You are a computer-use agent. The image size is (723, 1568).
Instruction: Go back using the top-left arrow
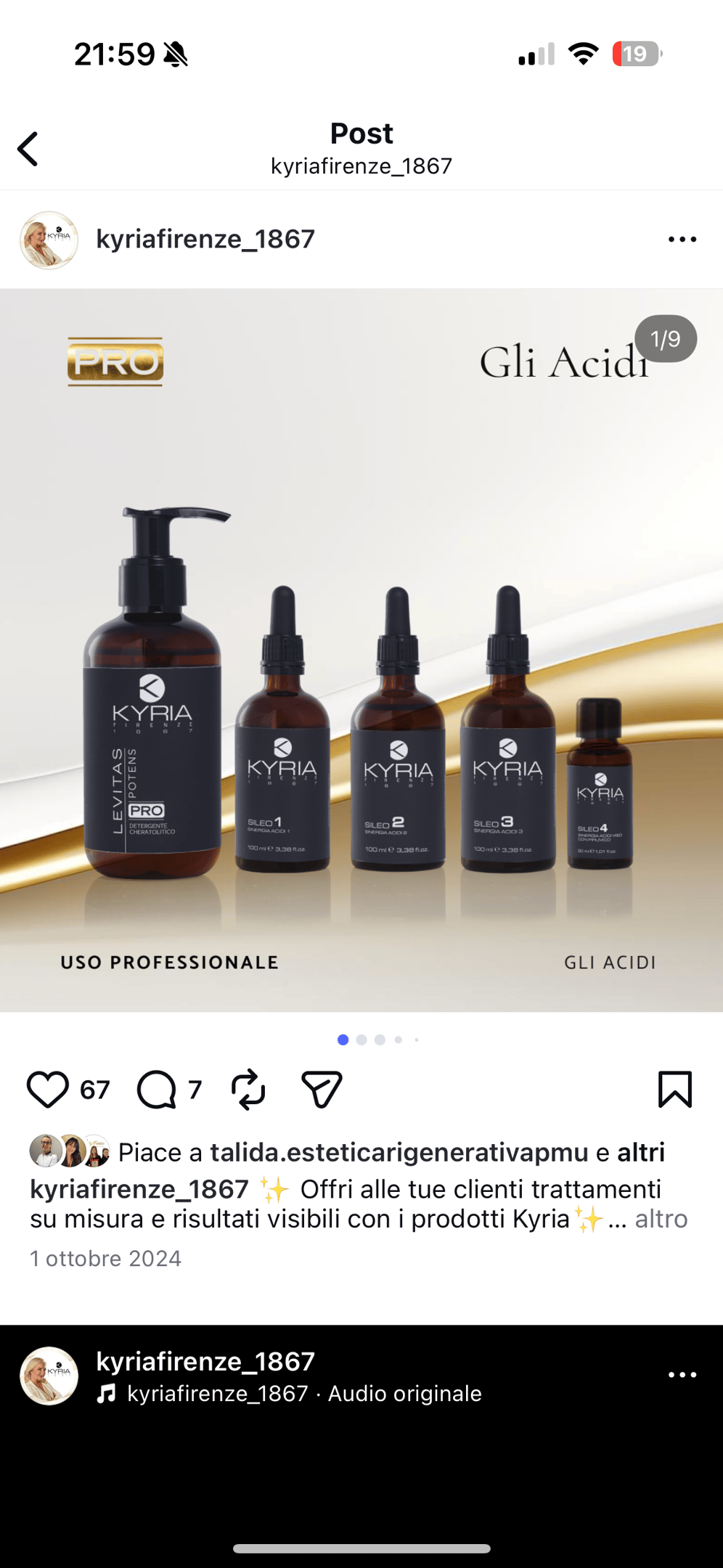pos(28,149)
